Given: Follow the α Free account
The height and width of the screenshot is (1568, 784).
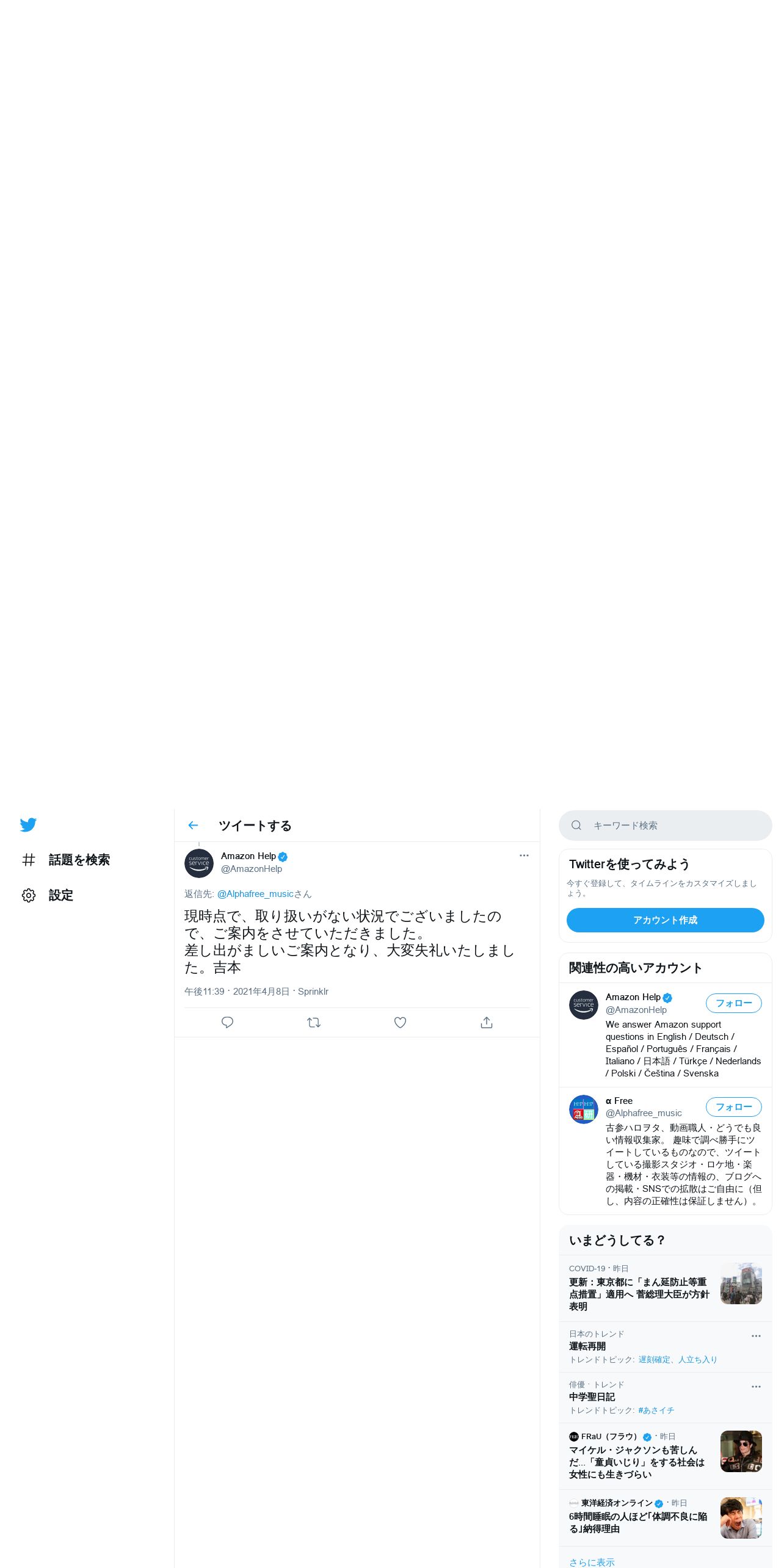Looking at the screenshot, I should 734,1107.
